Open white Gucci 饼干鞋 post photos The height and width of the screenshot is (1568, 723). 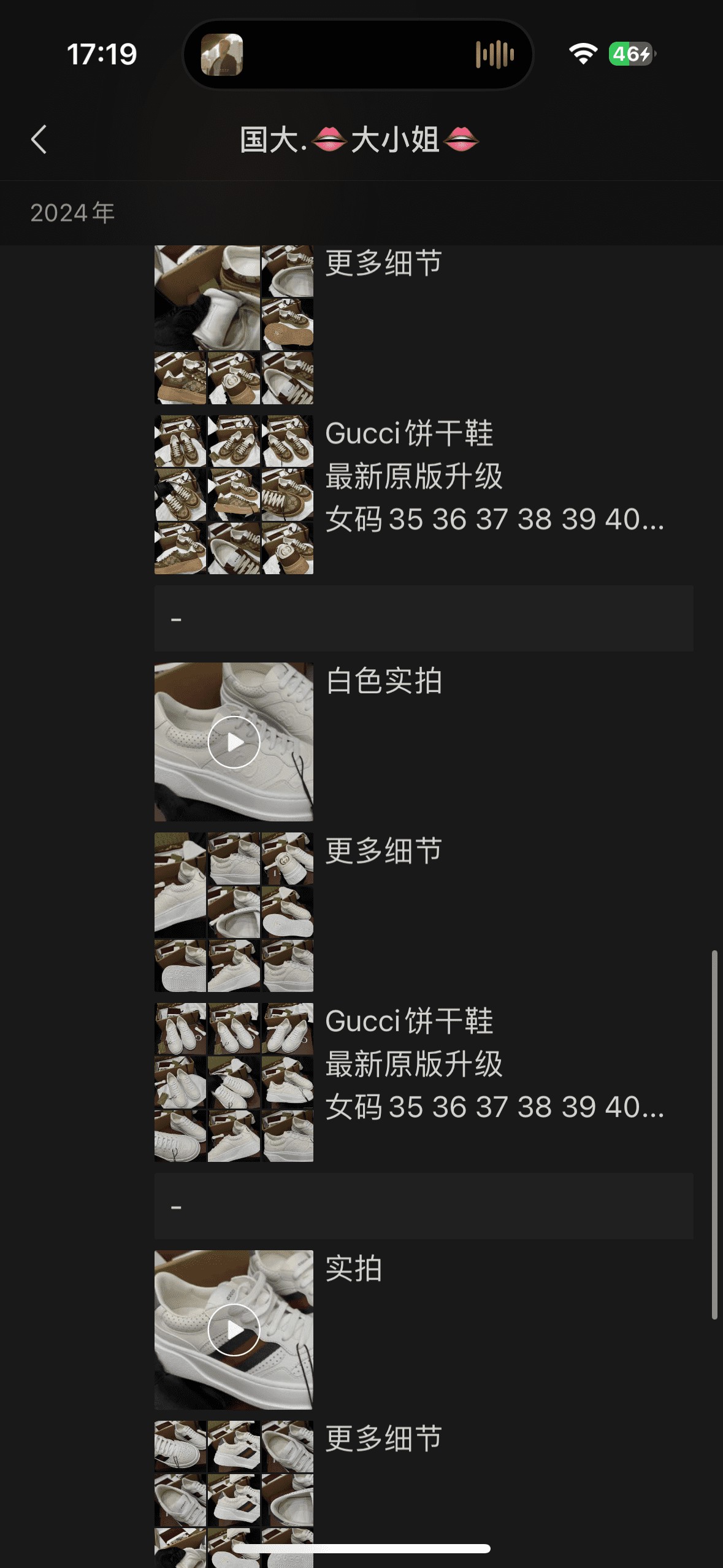tap(234, 1082)
